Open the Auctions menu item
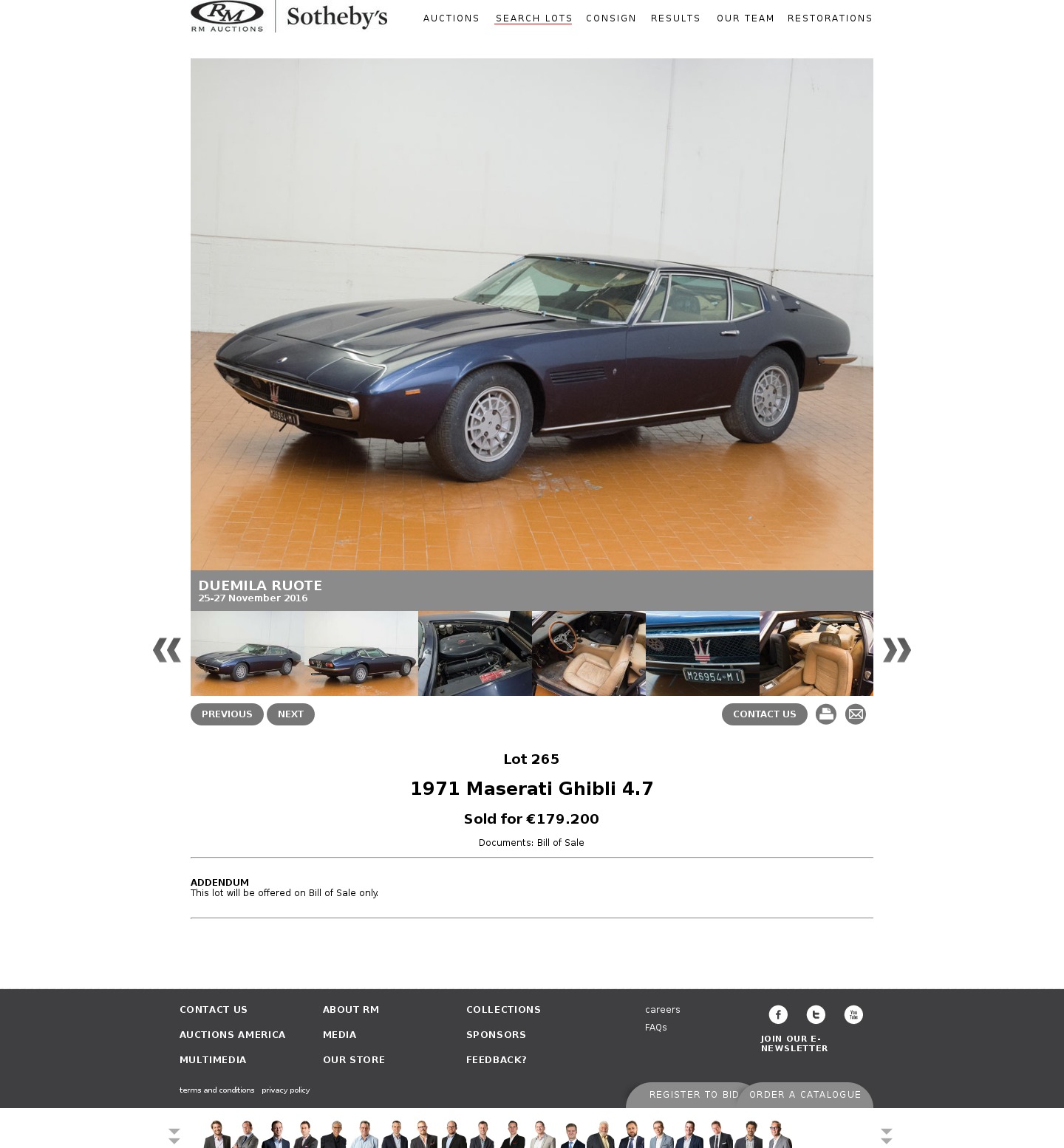Viewport: 1064px width, 1148px height. pyautogui.click(x=451, y=18)
